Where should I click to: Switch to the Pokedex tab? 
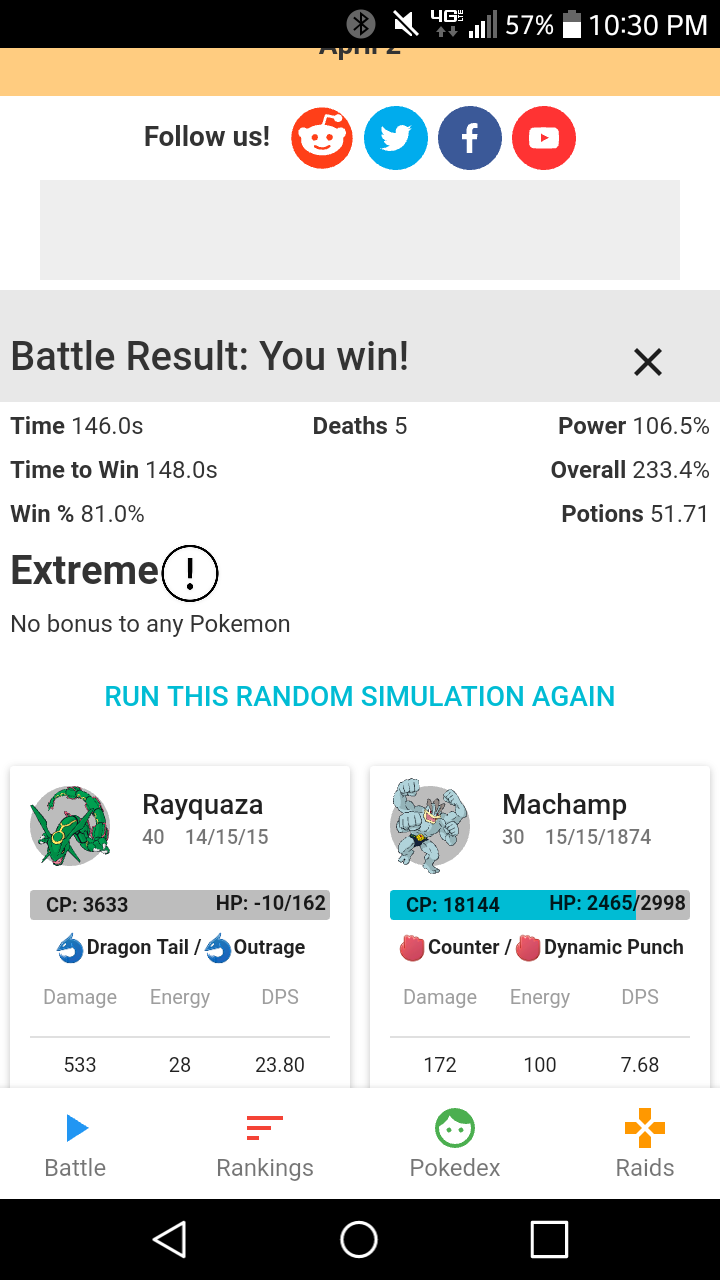pos(455,1145)
